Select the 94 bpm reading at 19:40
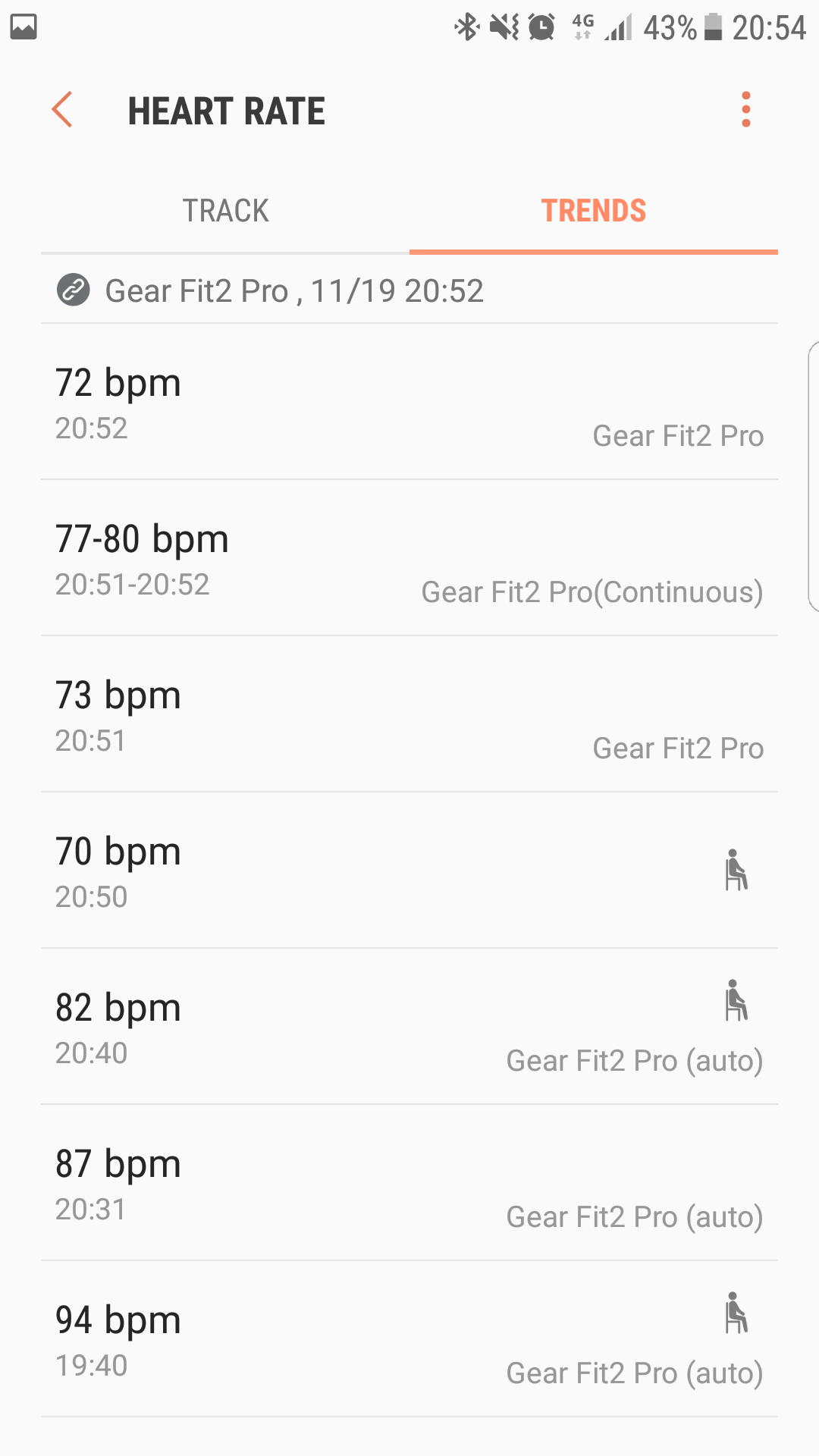 pos(409,1339)
